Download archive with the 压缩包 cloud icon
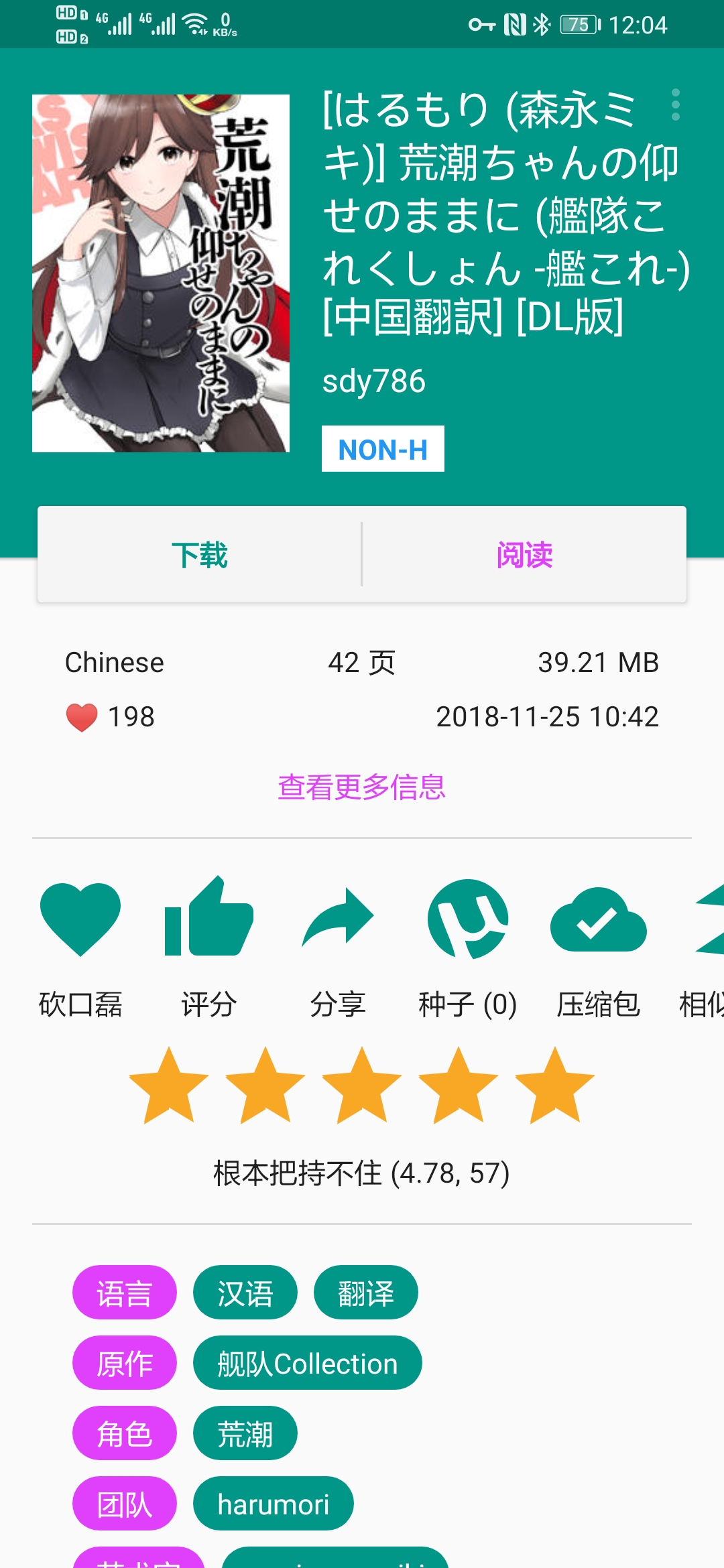Viewport: 724px width, 1568px height. pos(599,931)
